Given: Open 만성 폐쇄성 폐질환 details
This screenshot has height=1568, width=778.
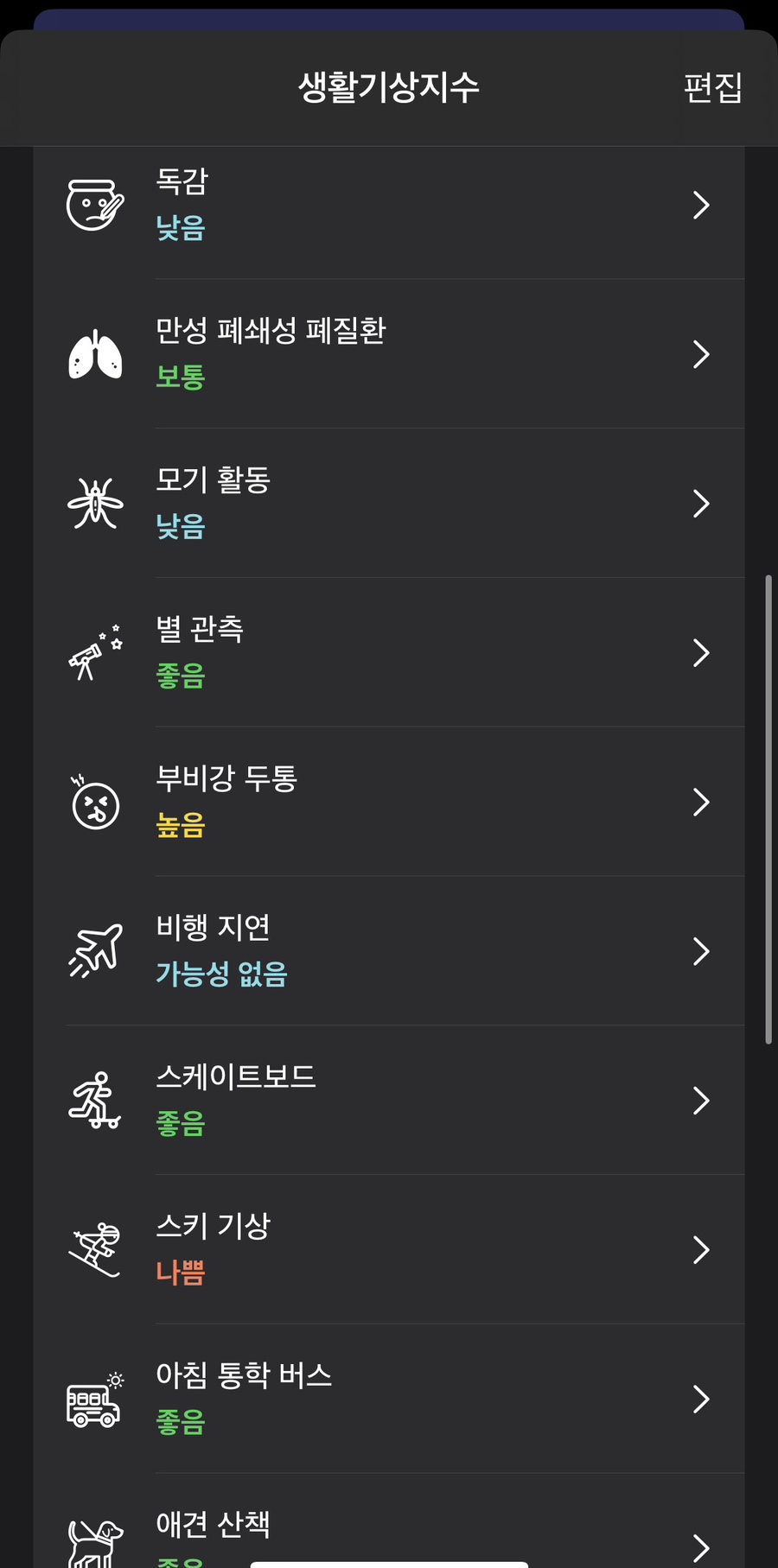Looking at the screenshot, I should (389, 354).
